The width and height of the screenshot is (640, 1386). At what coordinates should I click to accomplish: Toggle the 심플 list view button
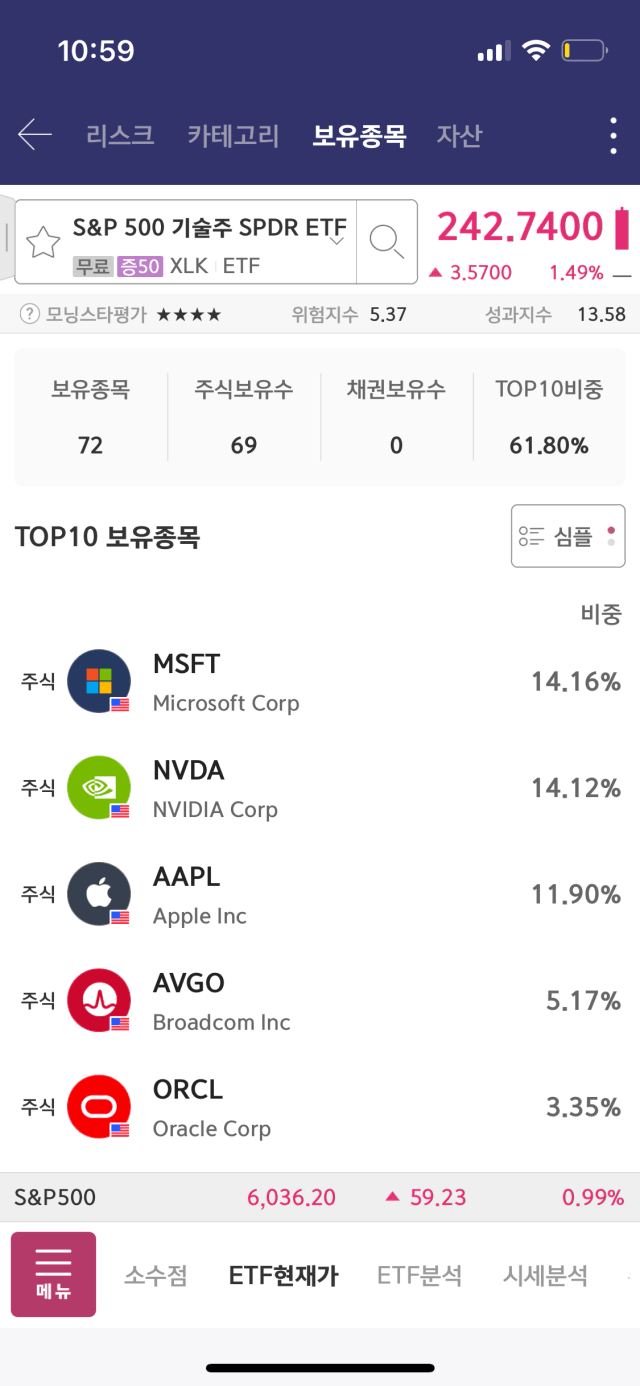[568, 537]
